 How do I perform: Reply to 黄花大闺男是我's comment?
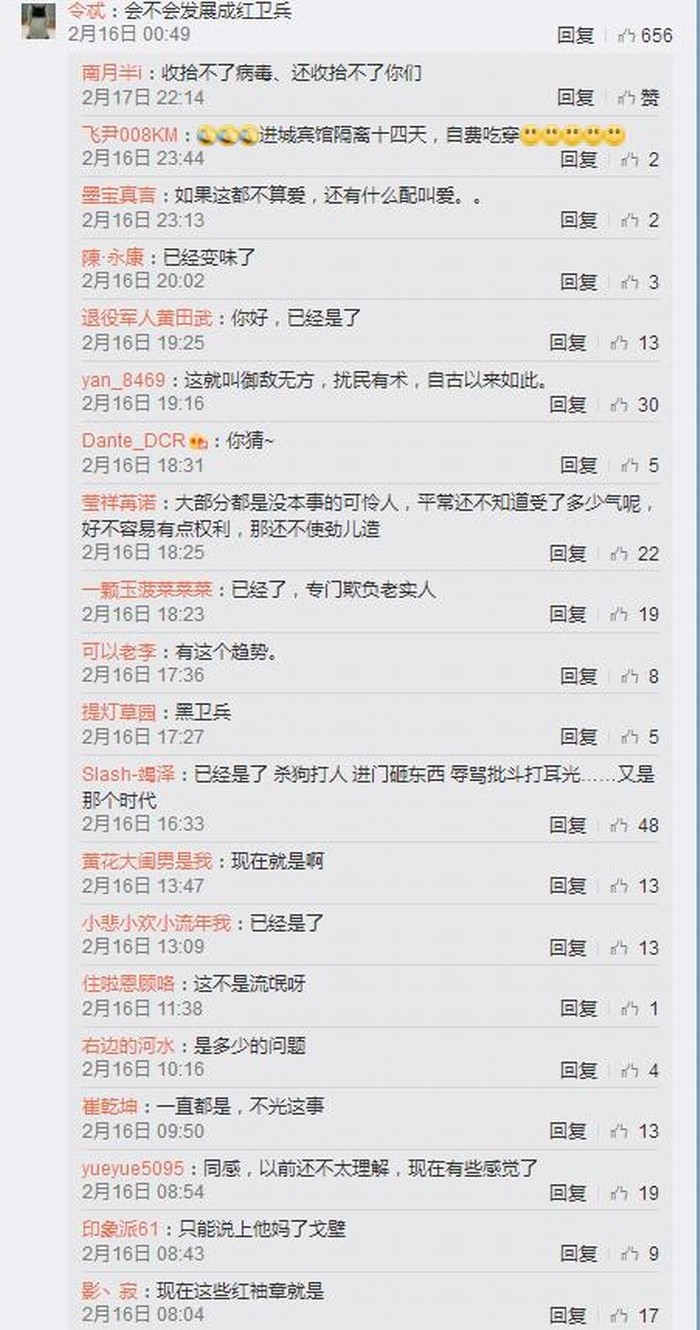click(x=568, y=885)
